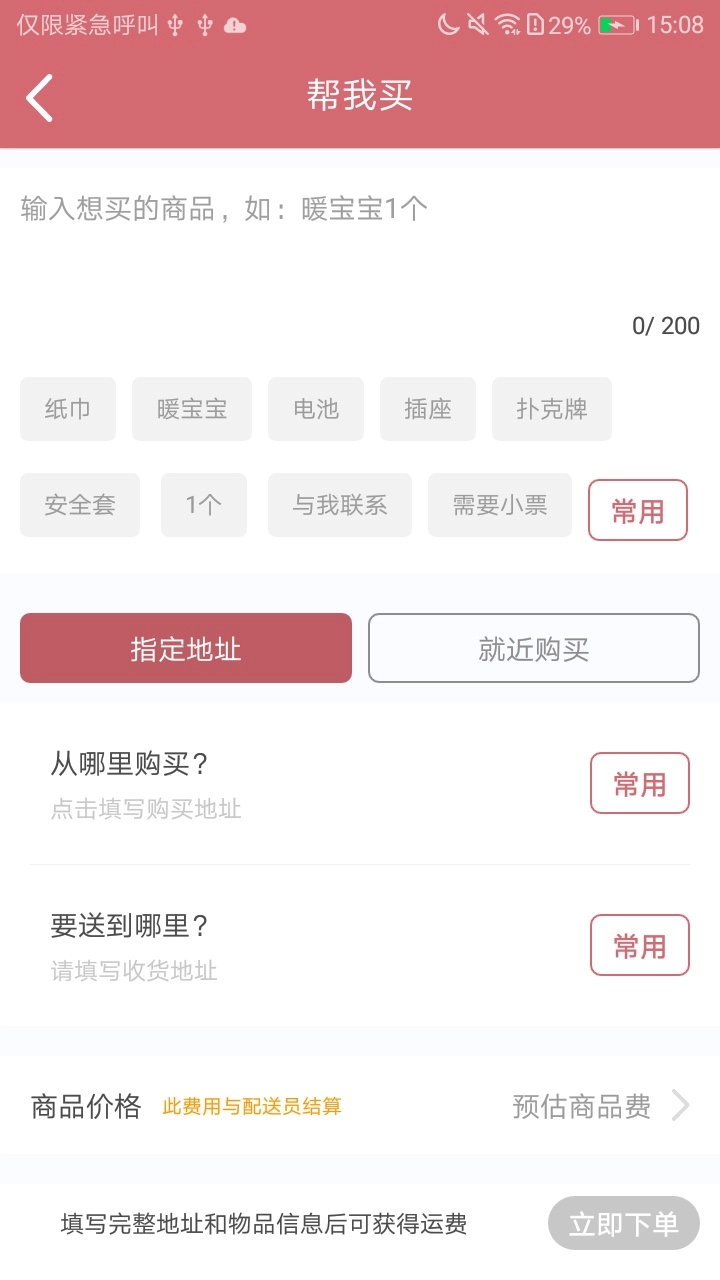Append the 需要小票 request
Viewport: 720px width, 1280px height.
pyautogui.click(x=499, y=505)
